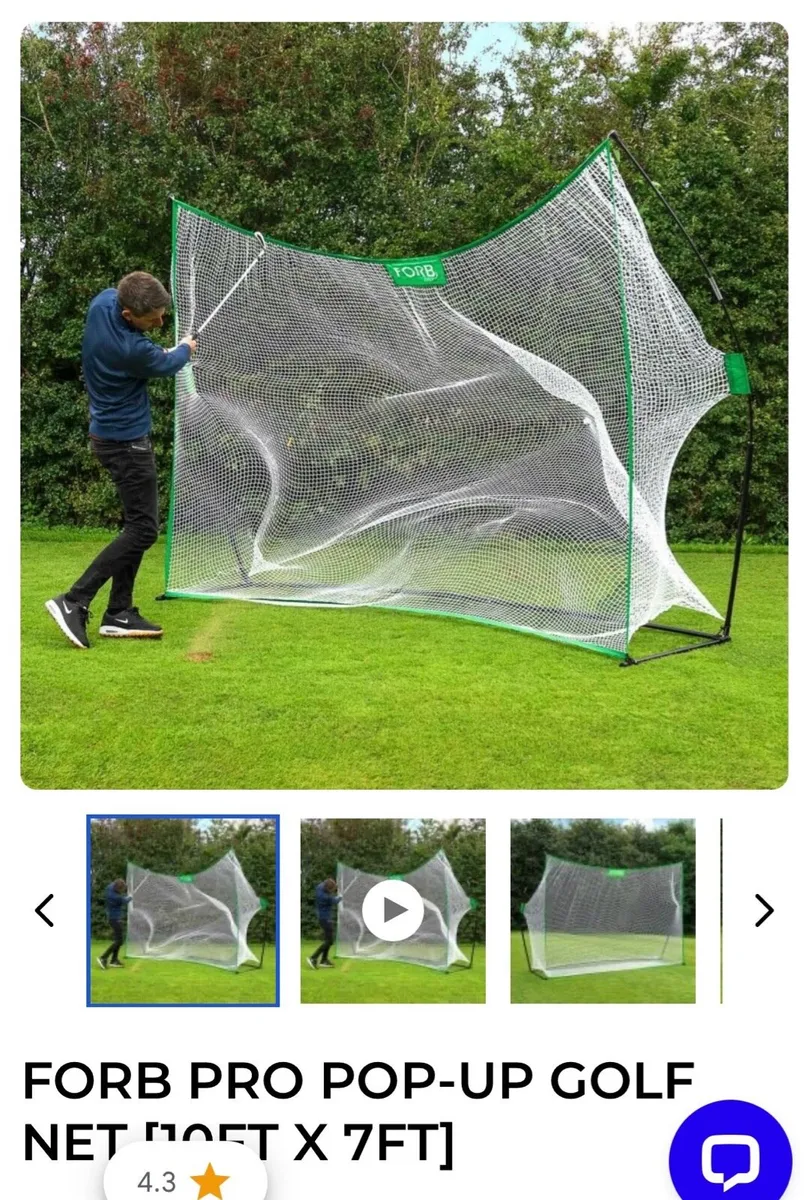This screenshot has width=809, height=1200.
Task: Show next gallery thumbnails
Action: click(x=764, y=910)
